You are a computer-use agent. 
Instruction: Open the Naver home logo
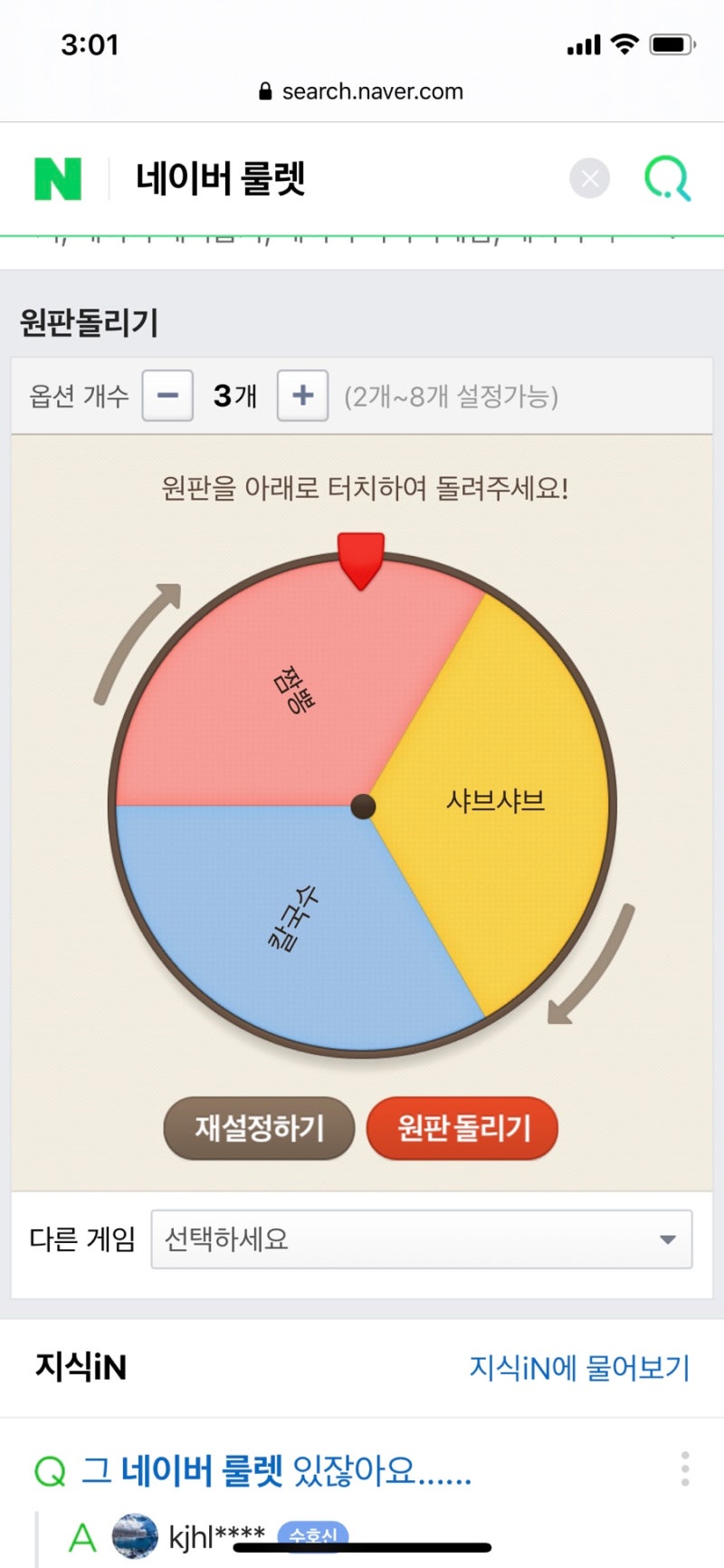tap(58, 179)
